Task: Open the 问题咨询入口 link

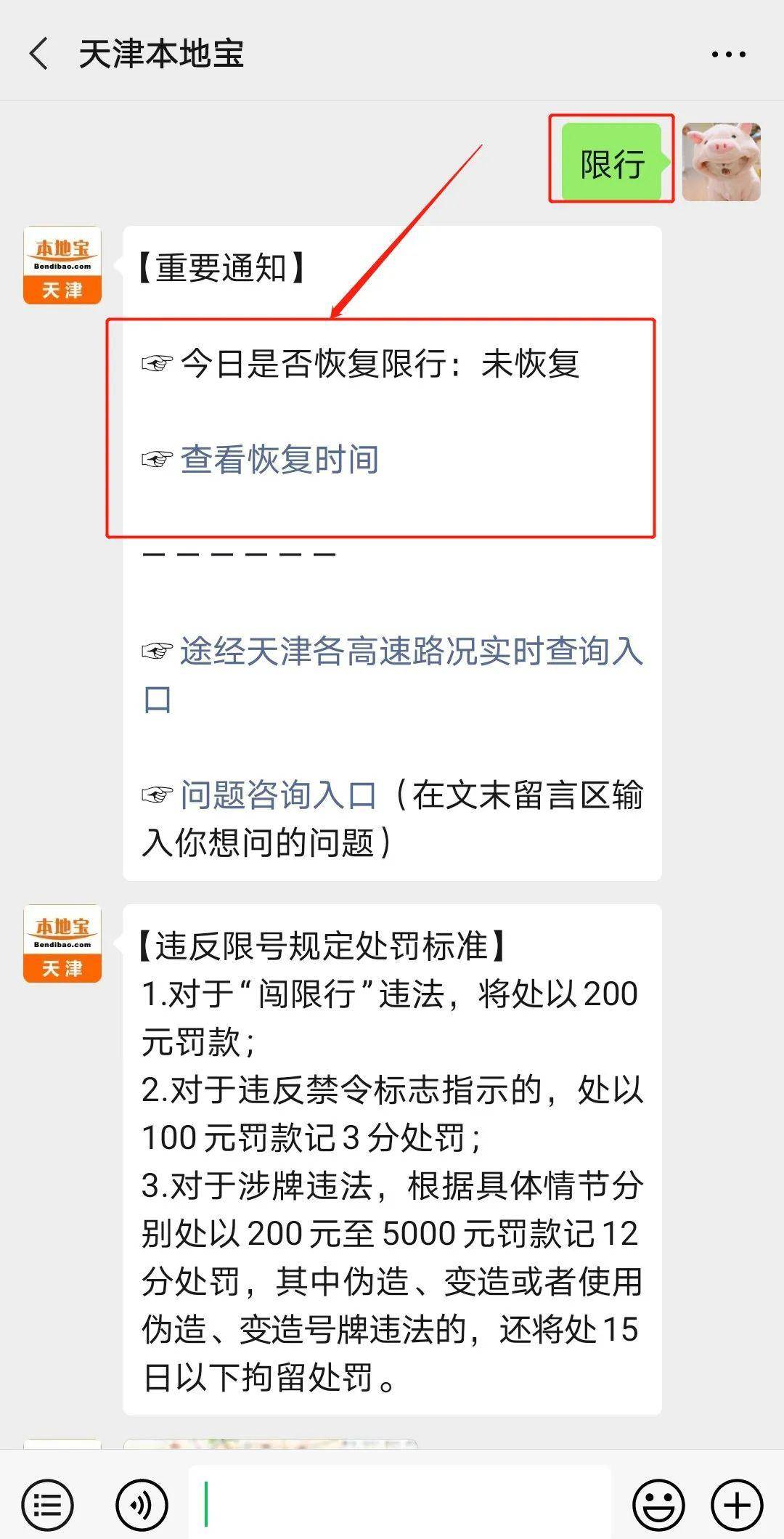Action: (x=279, y=795)
